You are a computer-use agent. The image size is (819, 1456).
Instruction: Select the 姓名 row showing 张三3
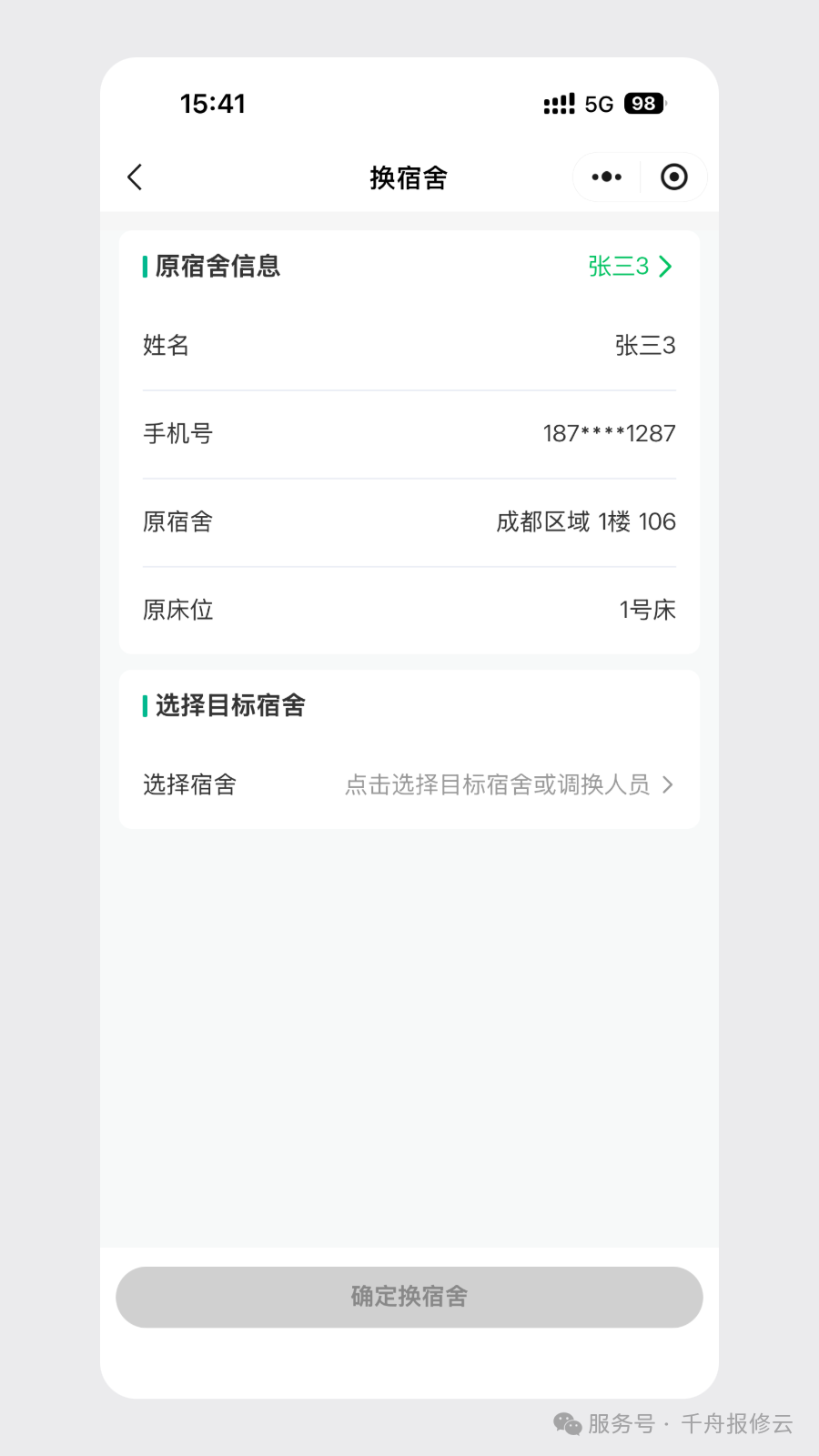408,345
